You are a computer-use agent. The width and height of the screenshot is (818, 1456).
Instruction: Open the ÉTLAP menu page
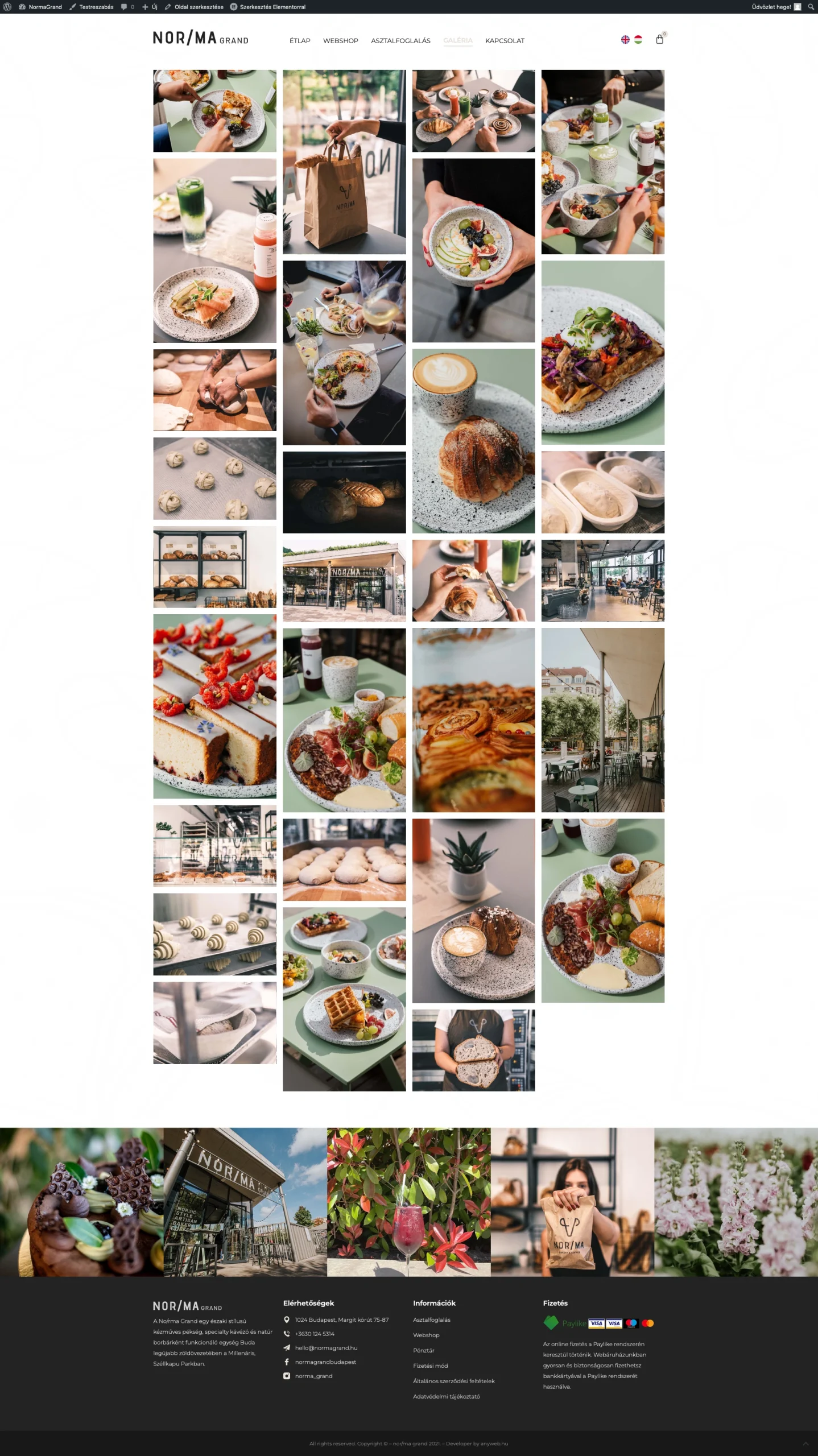[300, 40]
